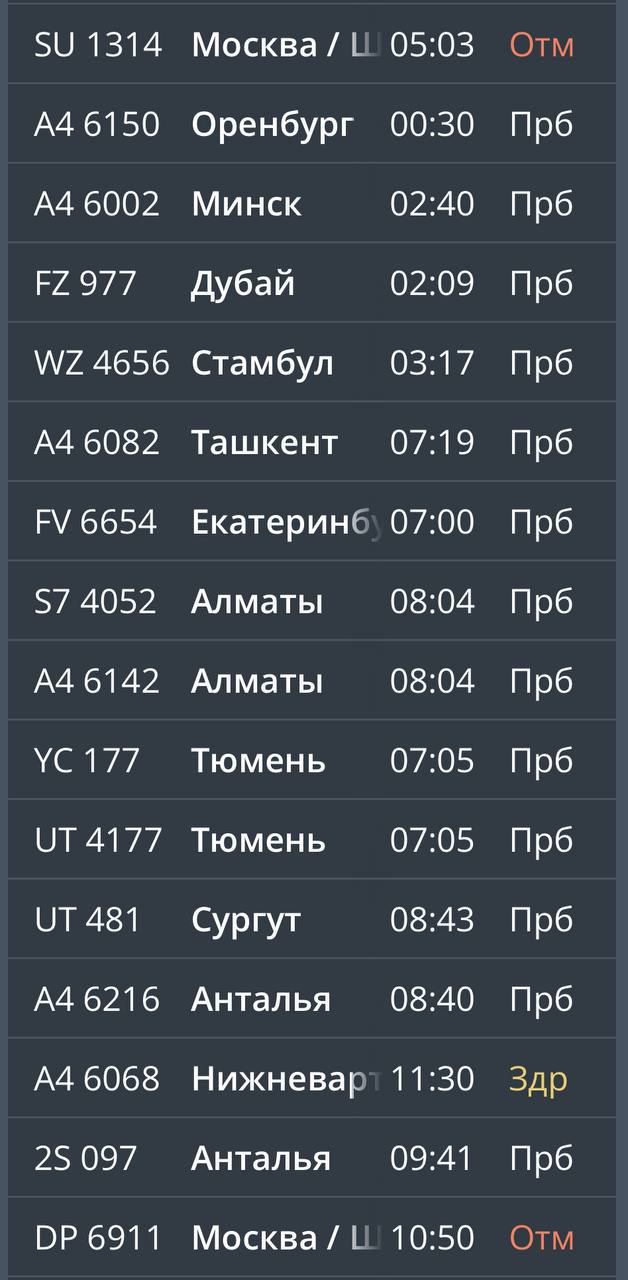View flight UT 481 from Сургут
628x1280 pixels.
click(x=312, y=919)
